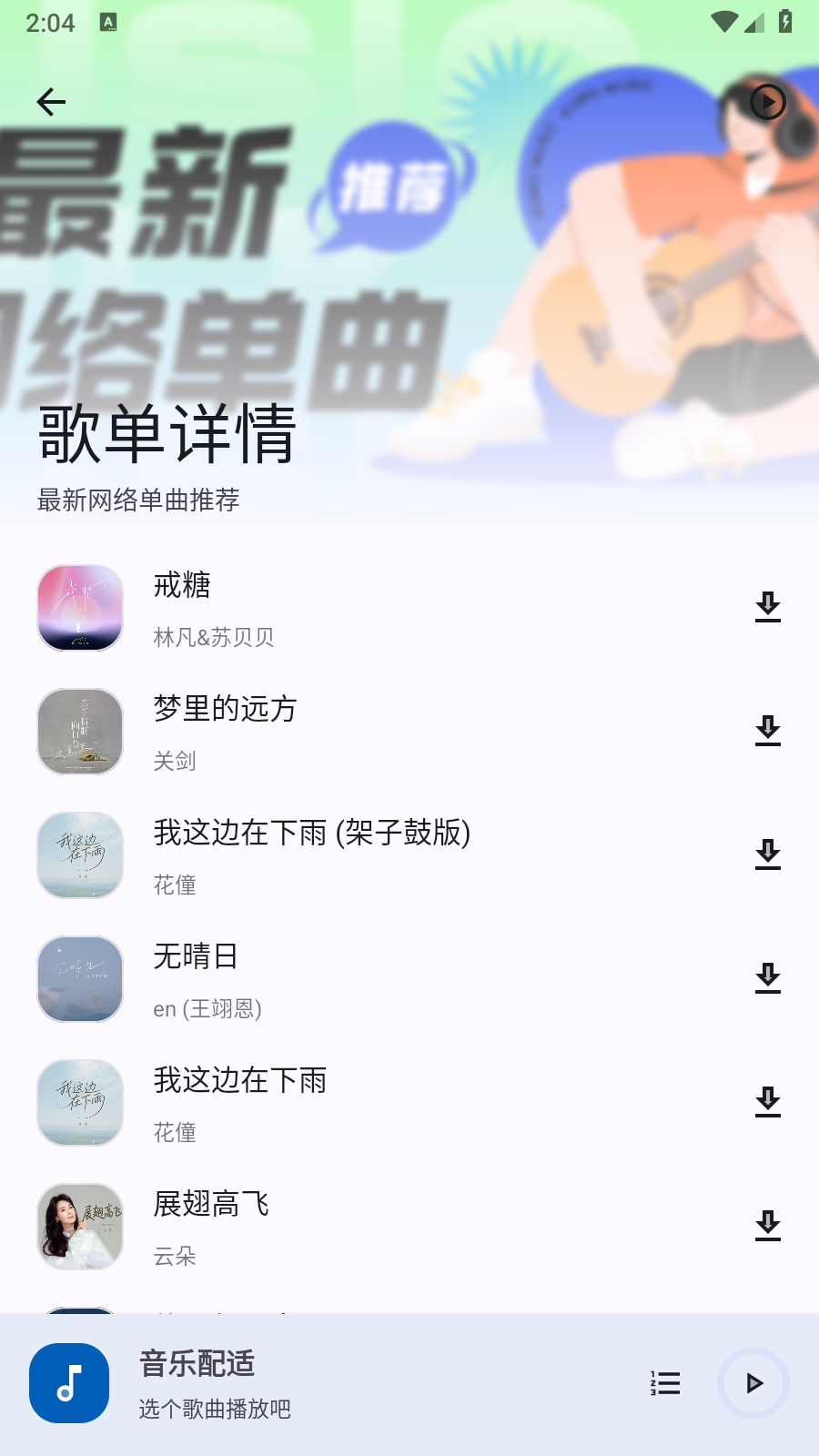Image resolution: width=819 pixels, height=1456 pixels.
Task: Tap the play circle in the header banner
Action: click(x=767, y=102)
